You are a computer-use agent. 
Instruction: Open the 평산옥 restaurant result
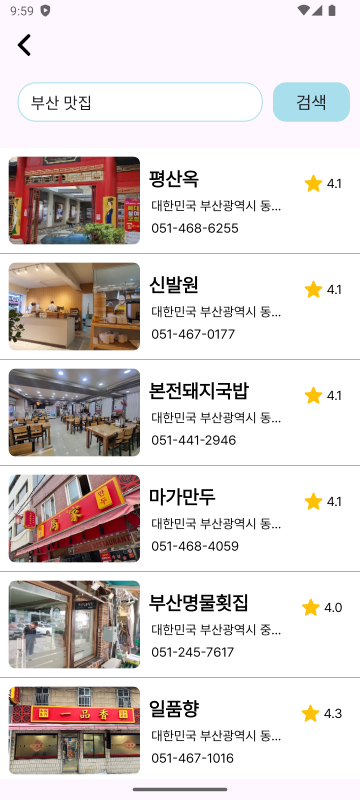pos(180,201)
